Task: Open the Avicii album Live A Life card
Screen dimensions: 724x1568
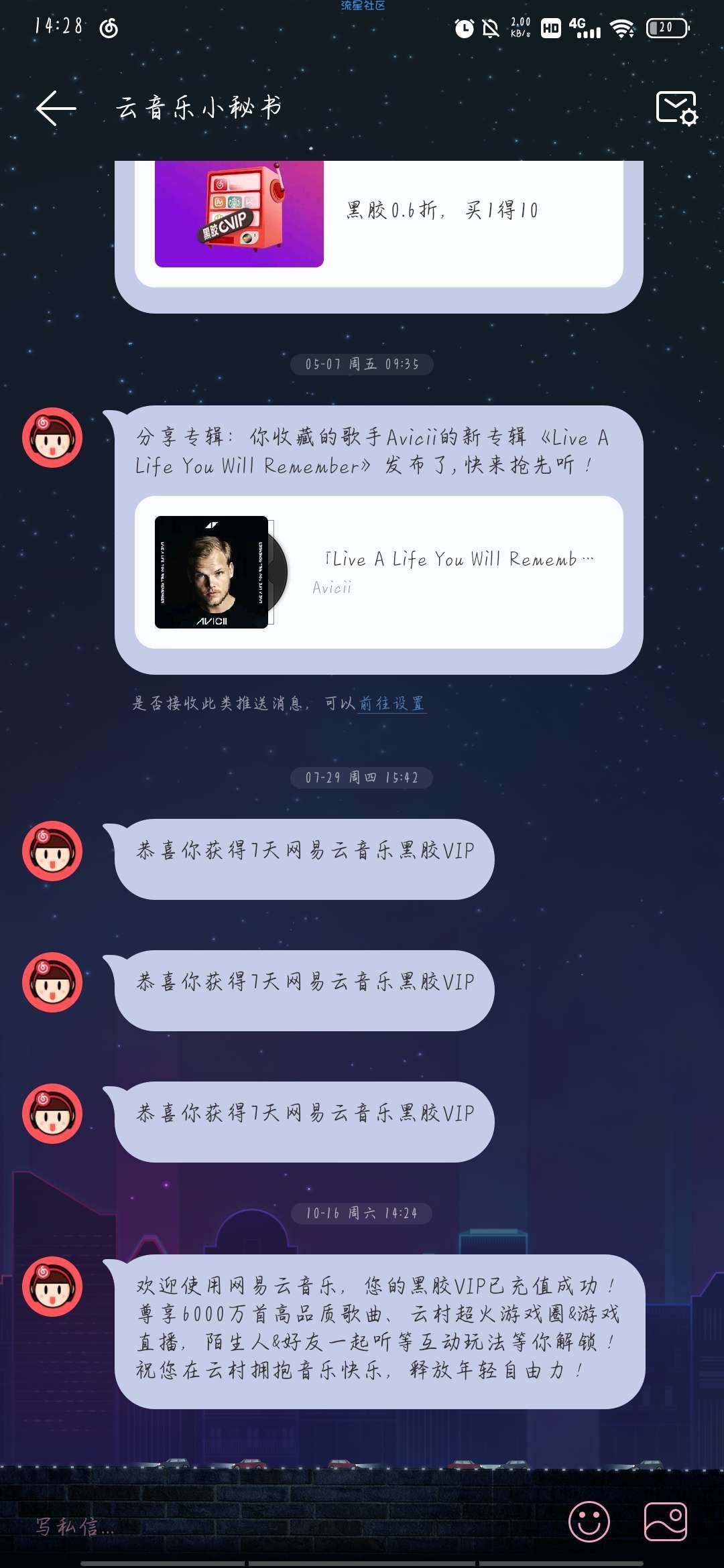Action: pyautogui.click(x=379, y=572)
